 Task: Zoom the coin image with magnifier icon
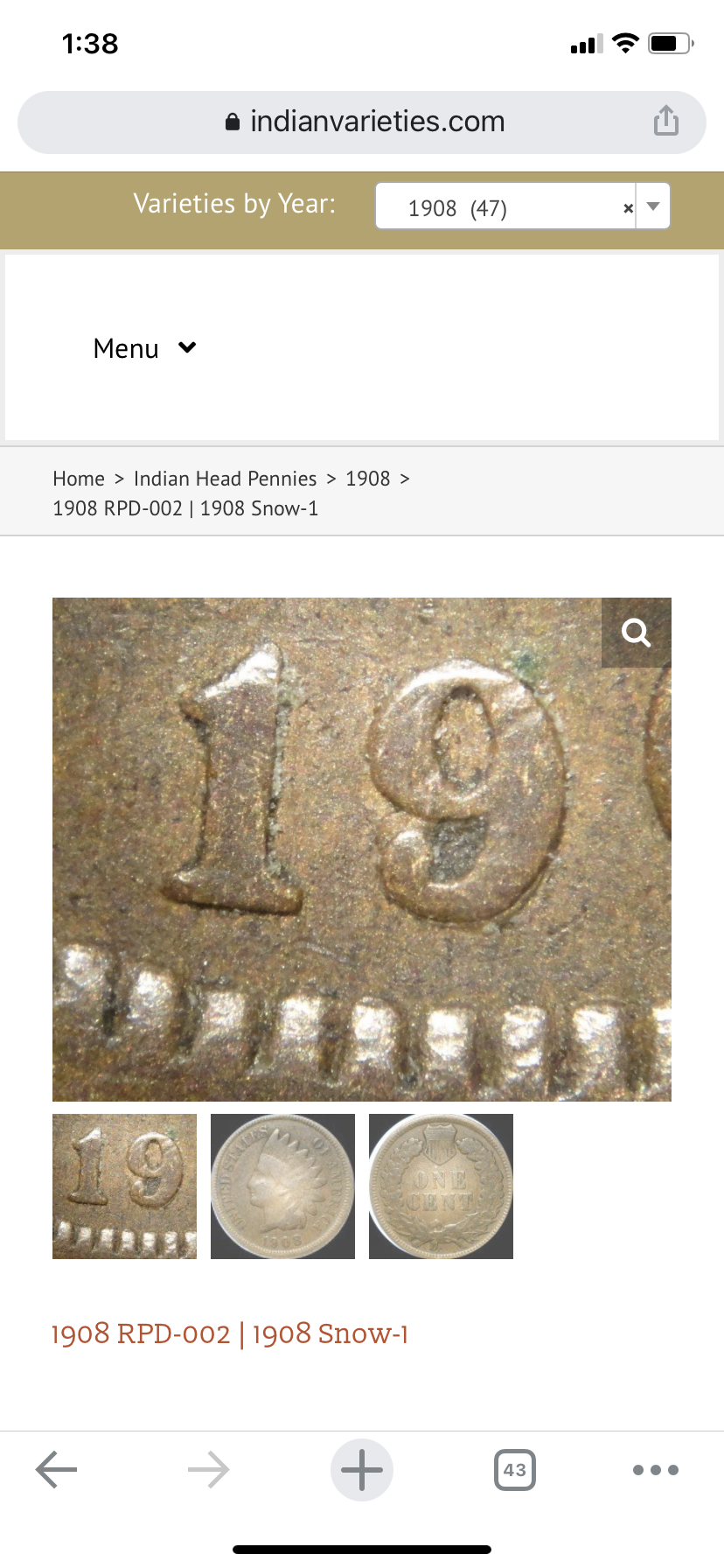pos(636,632)
